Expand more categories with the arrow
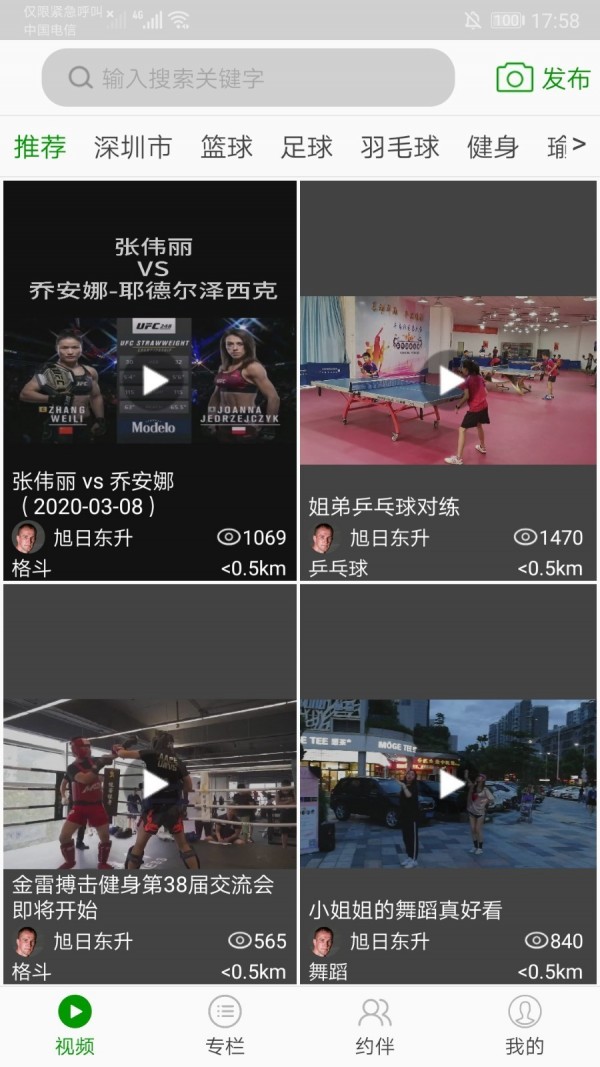Screen dimensions: 600x1067 578,146
